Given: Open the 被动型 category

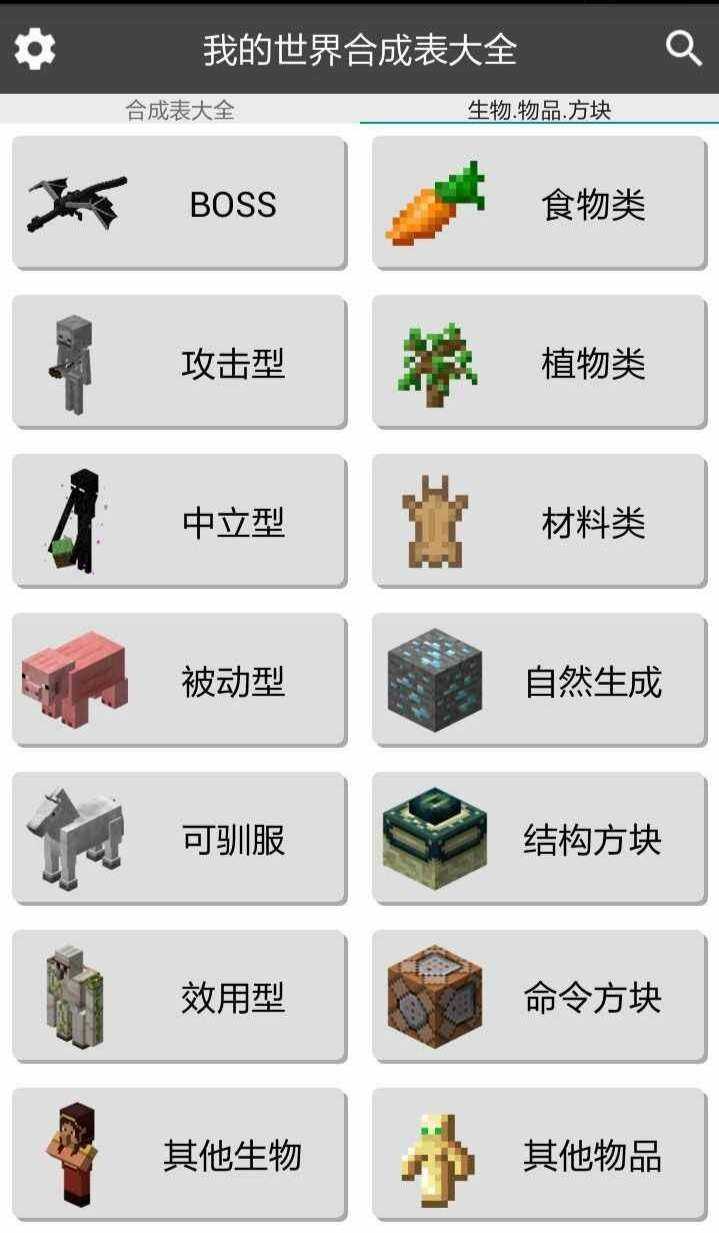Looking at the screenshot, I should pyautogui.click(x=179, y=680).
